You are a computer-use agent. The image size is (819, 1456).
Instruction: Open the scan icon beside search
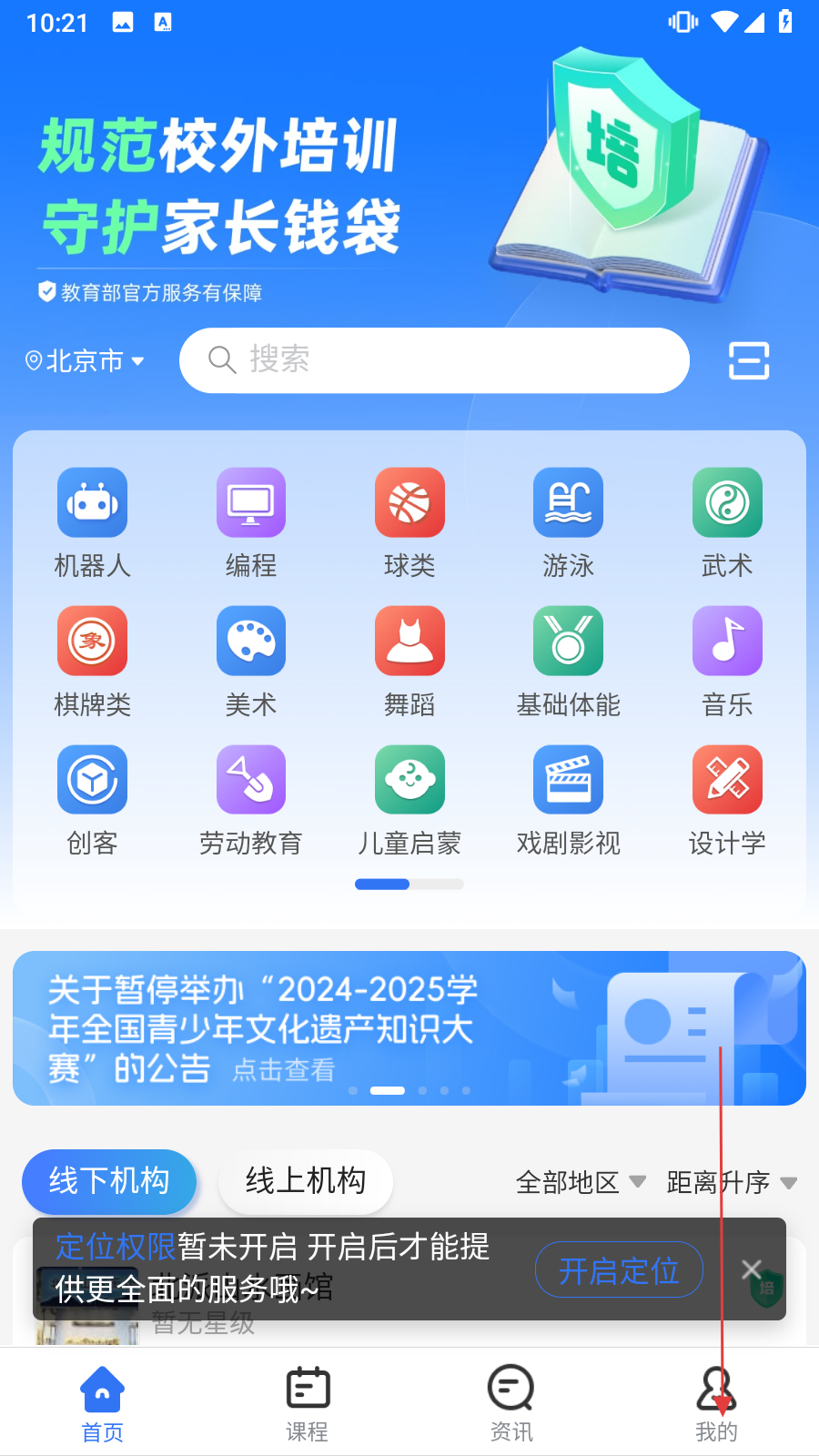point(749,361)
